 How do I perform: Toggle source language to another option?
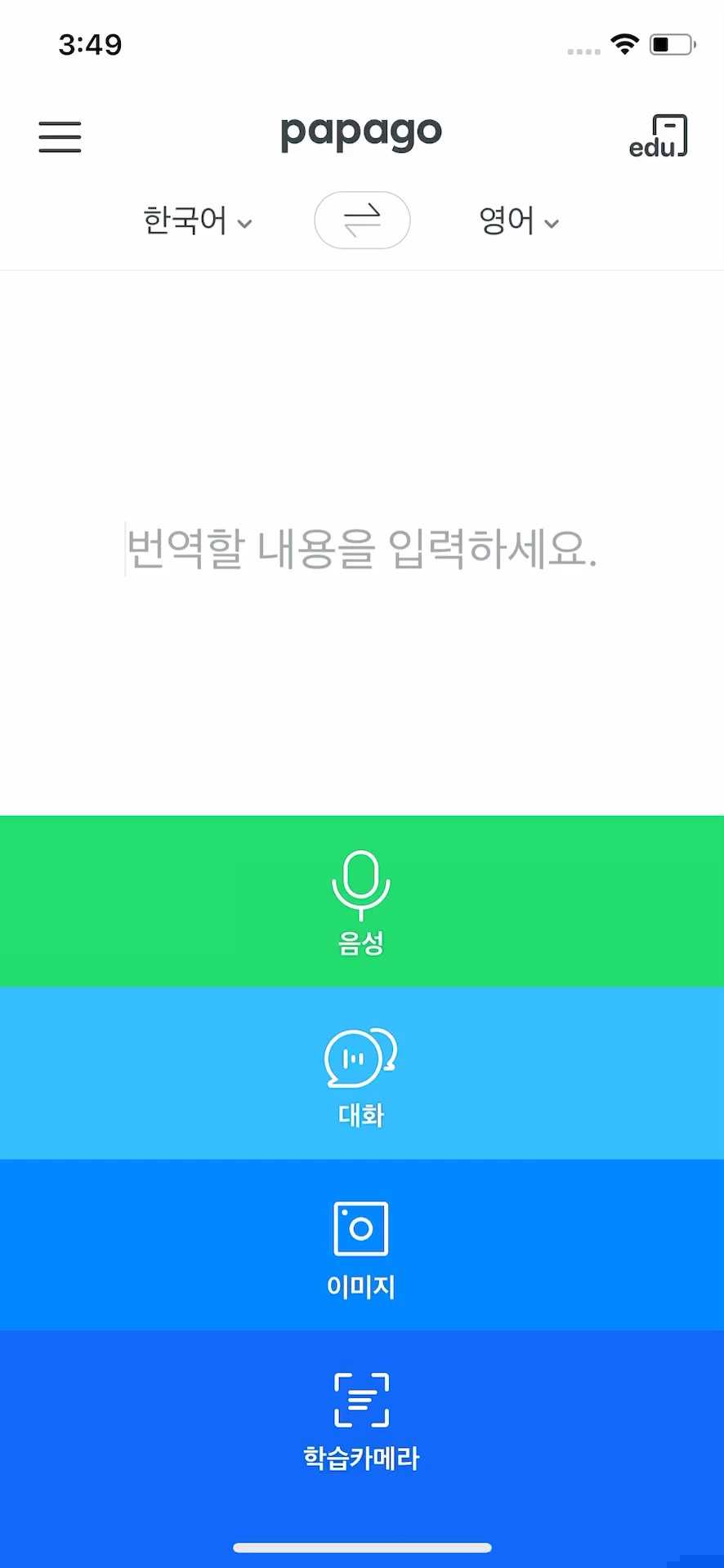(196, 220)
